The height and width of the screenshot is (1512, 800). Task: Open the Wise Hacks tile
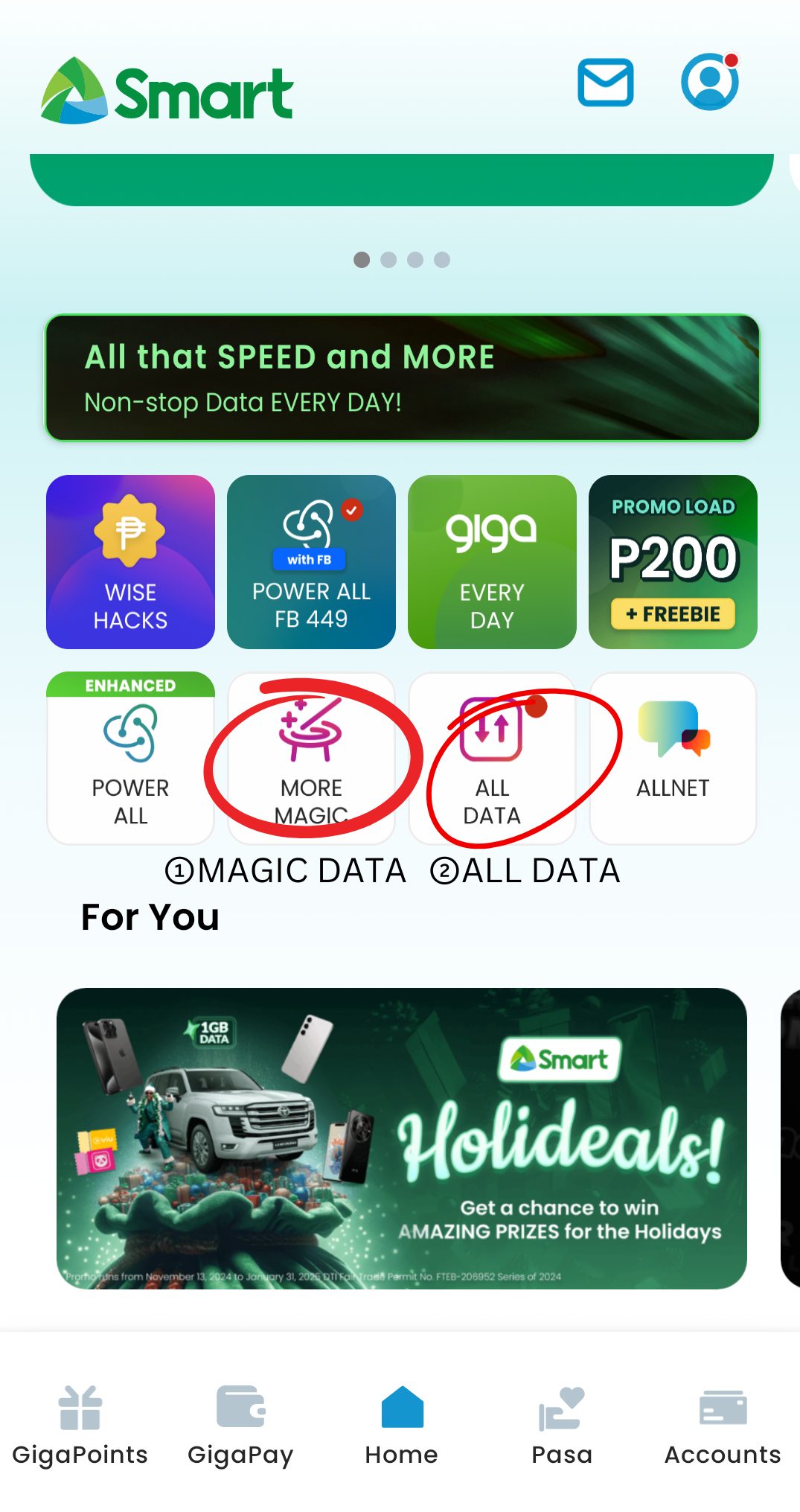(x=130, y=562)
